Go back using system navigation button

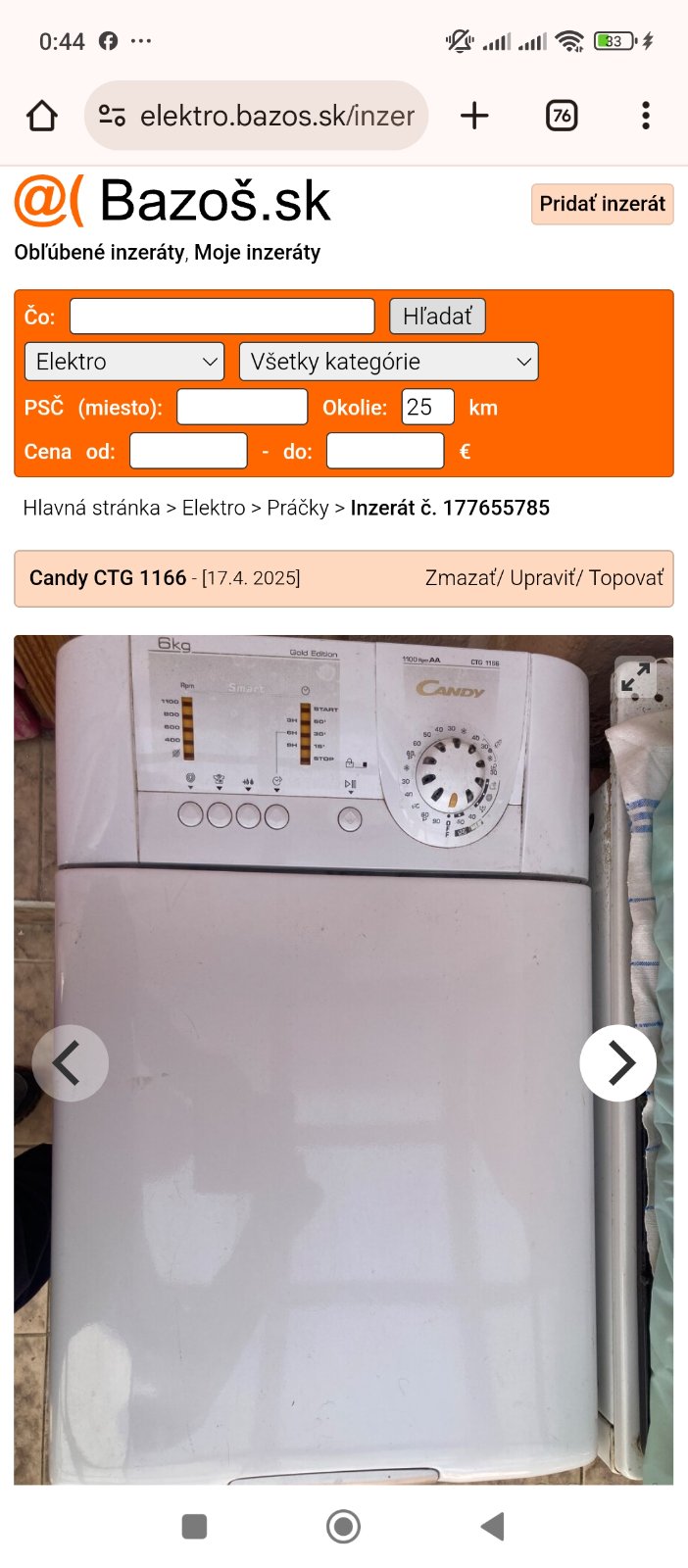(493, 1526)
